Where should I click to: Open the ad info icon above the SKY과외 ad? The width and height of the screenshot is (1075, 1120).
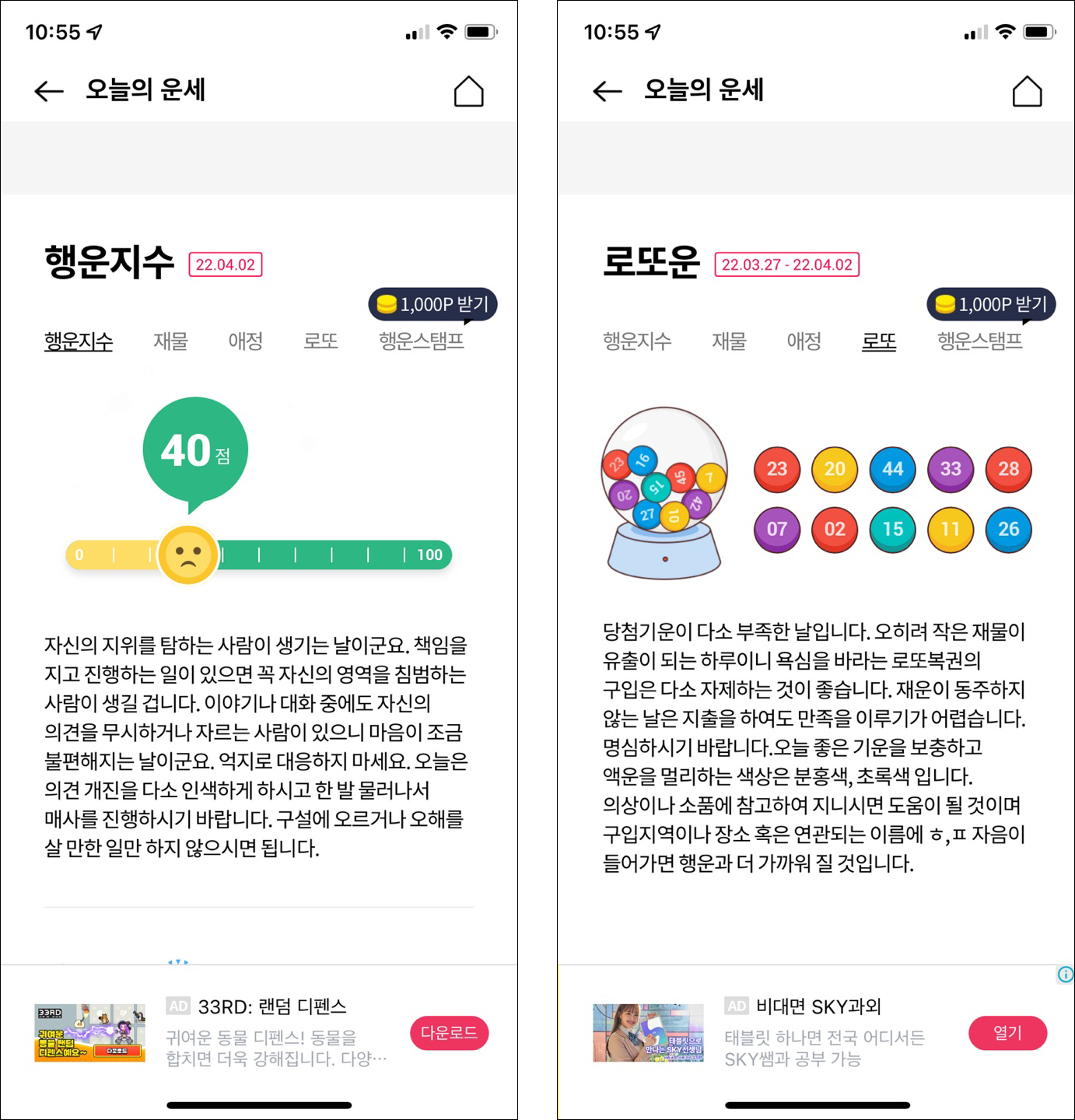click(1065, 975)
